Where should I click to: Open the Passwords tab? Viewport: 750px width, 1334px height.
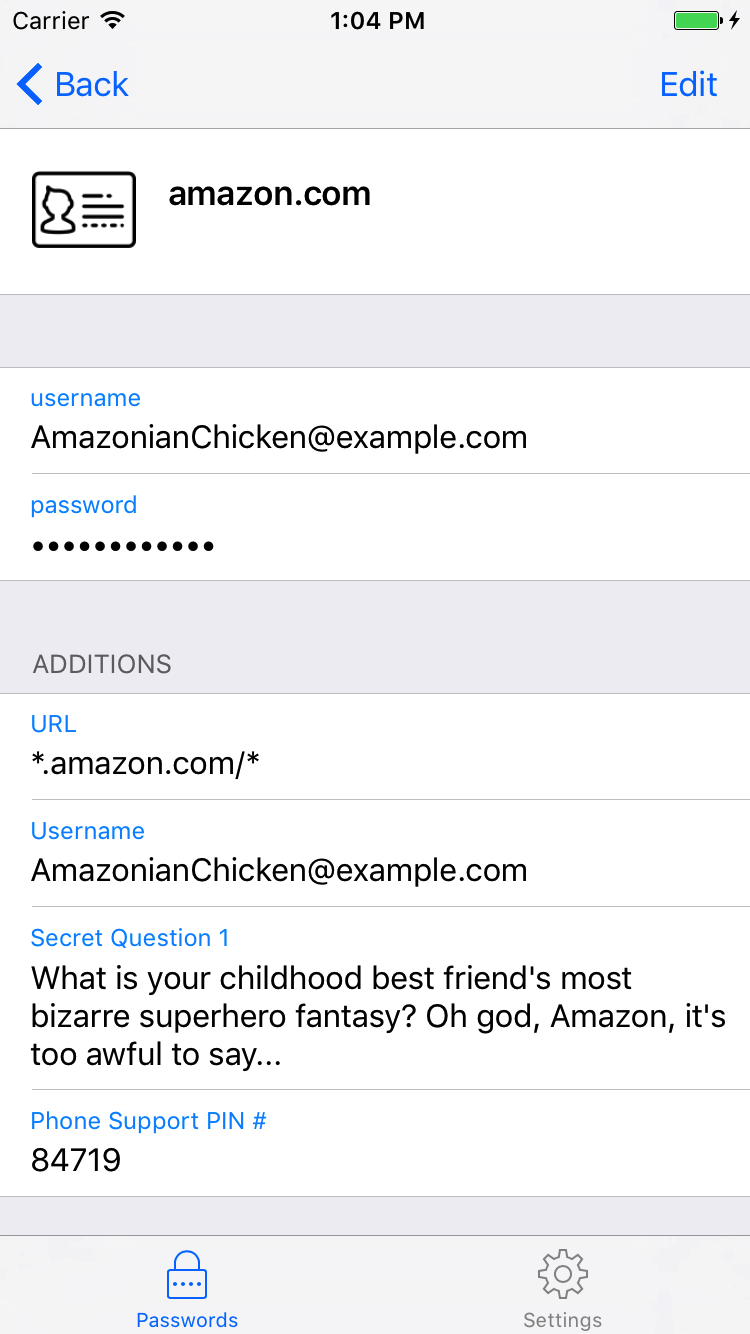[x=187, y=1288]
